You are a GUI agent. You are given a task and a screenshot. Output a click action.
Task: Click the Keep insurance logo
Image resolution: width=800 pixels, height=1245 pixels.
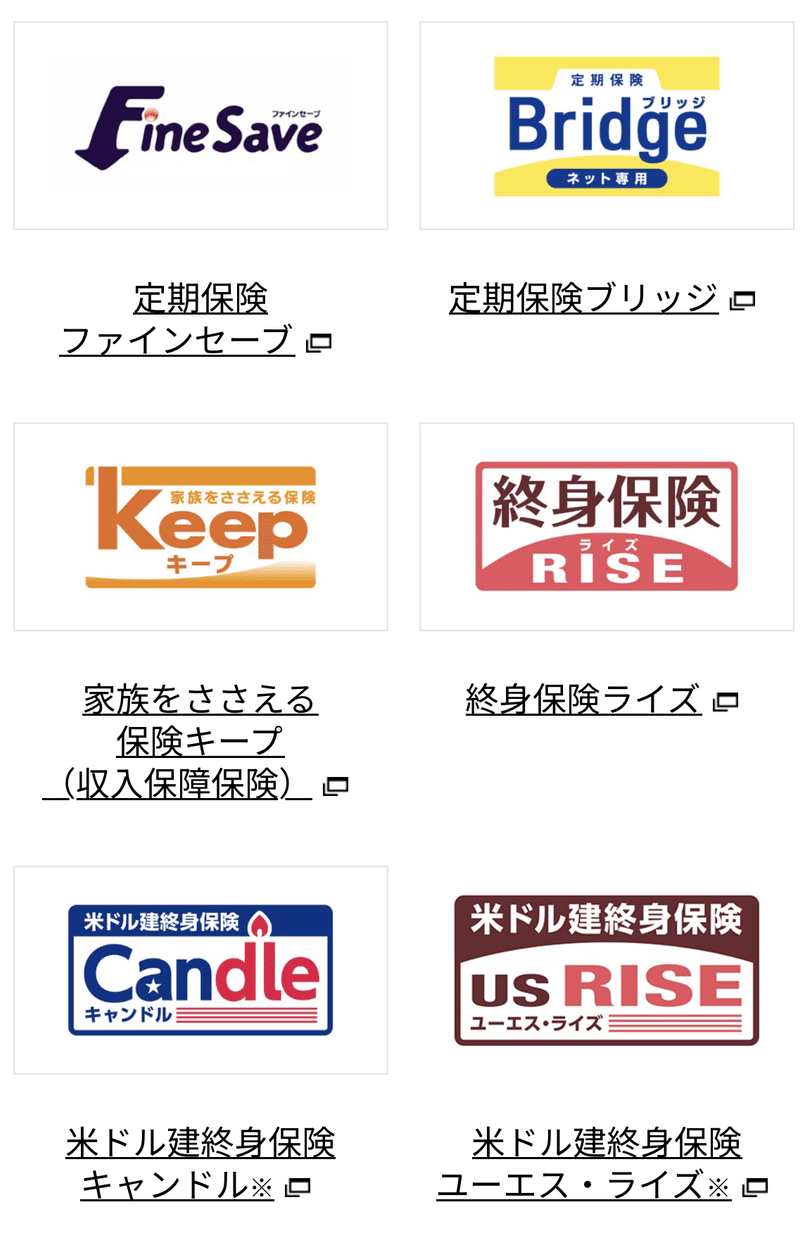(x=198, y=525)
